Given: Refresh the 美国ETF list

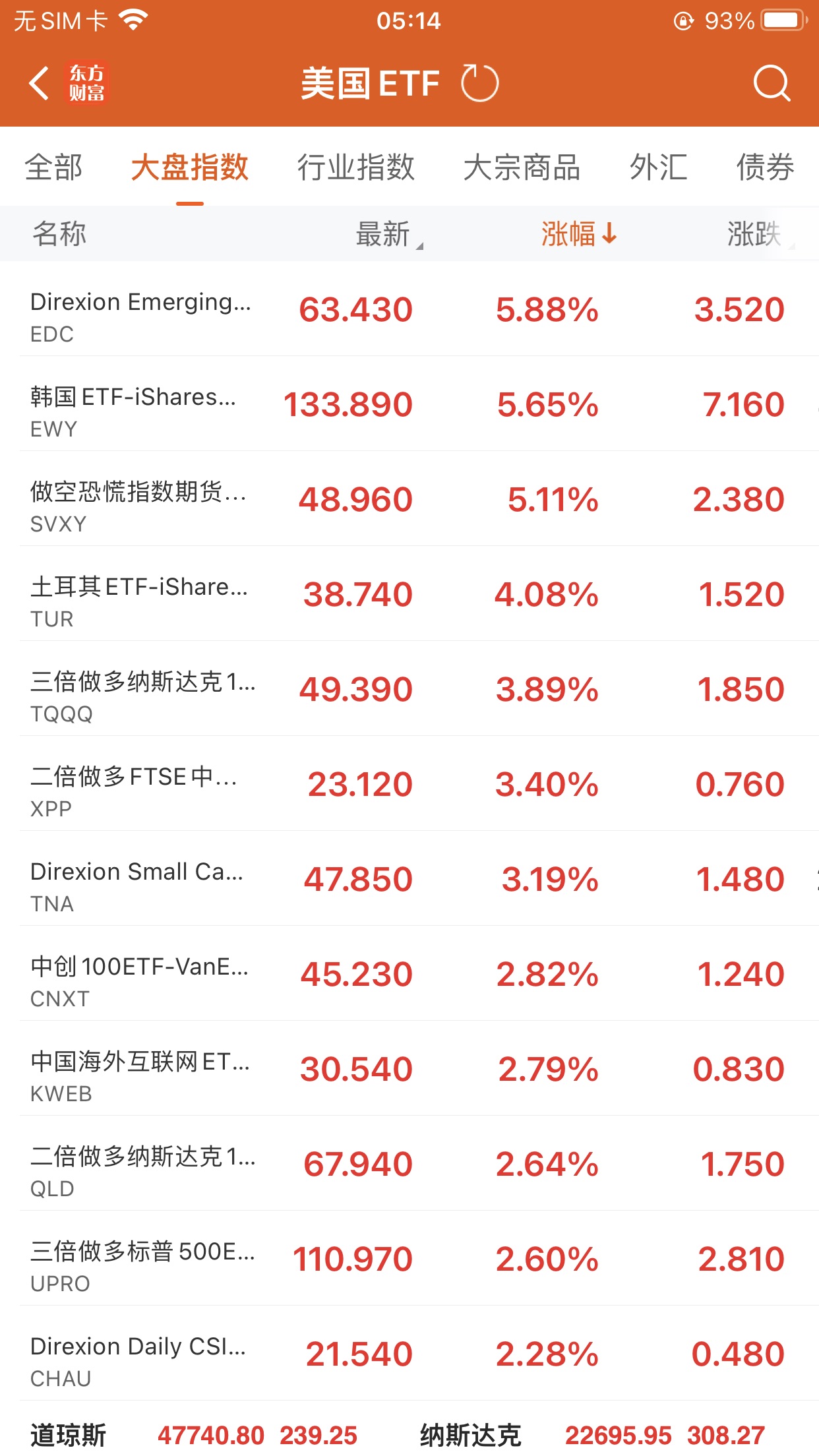Looking at the screenshot, I should [479, 83].
